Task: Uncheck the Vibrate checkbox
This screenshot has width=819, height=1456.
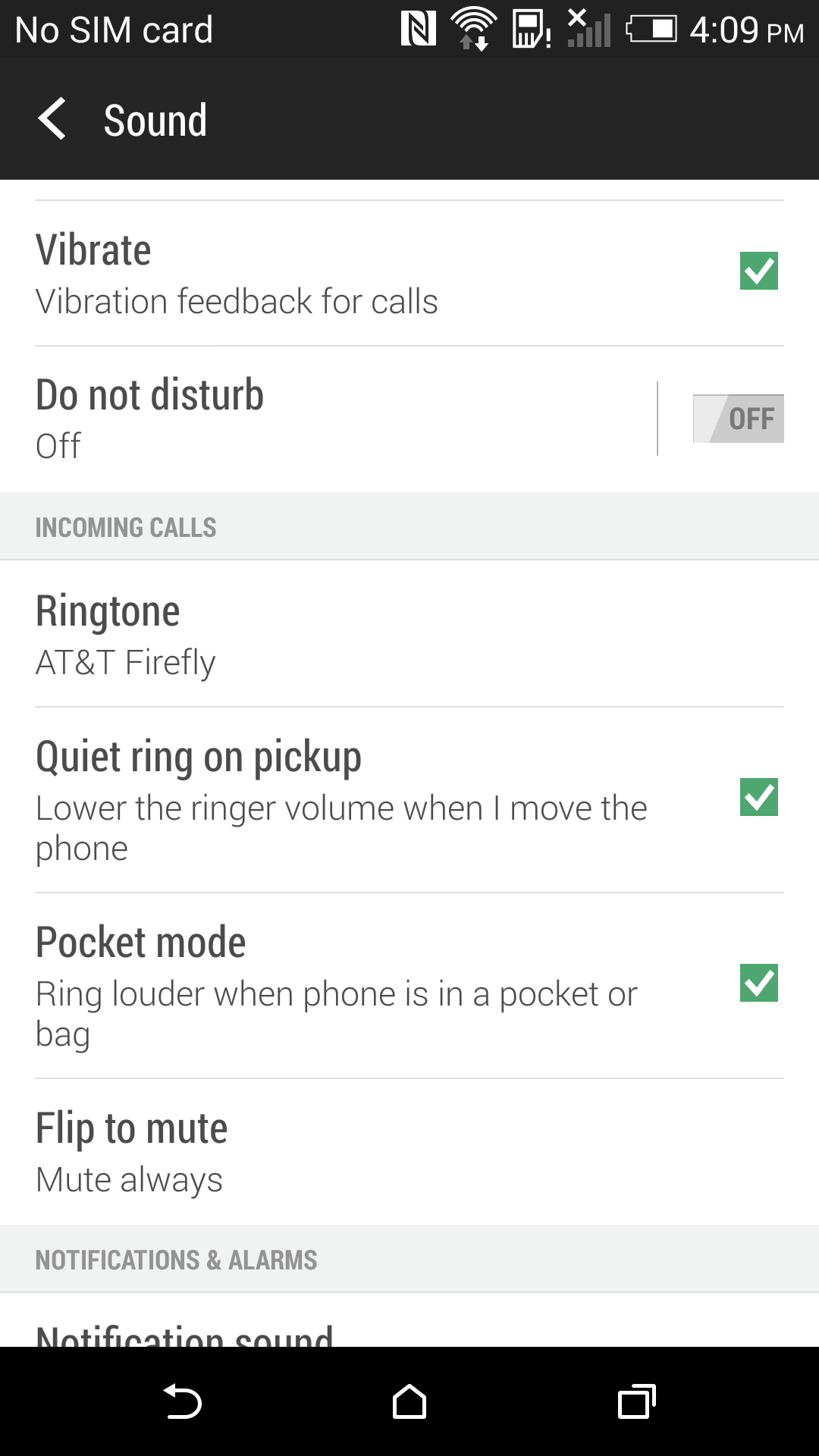Action: [x=758, y=271]
